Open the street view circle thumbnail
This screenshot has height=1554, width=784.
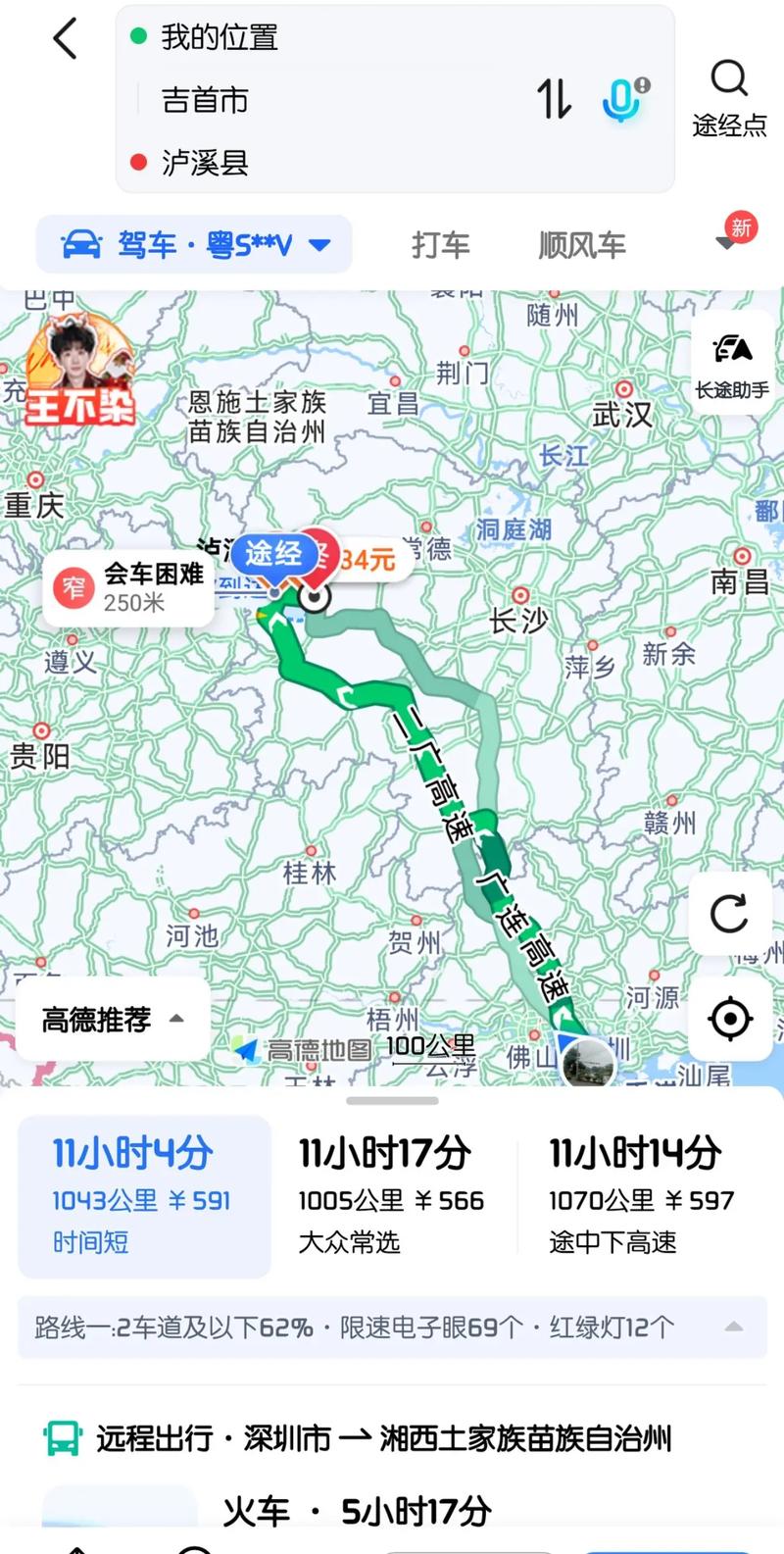tap(589, 1063)
